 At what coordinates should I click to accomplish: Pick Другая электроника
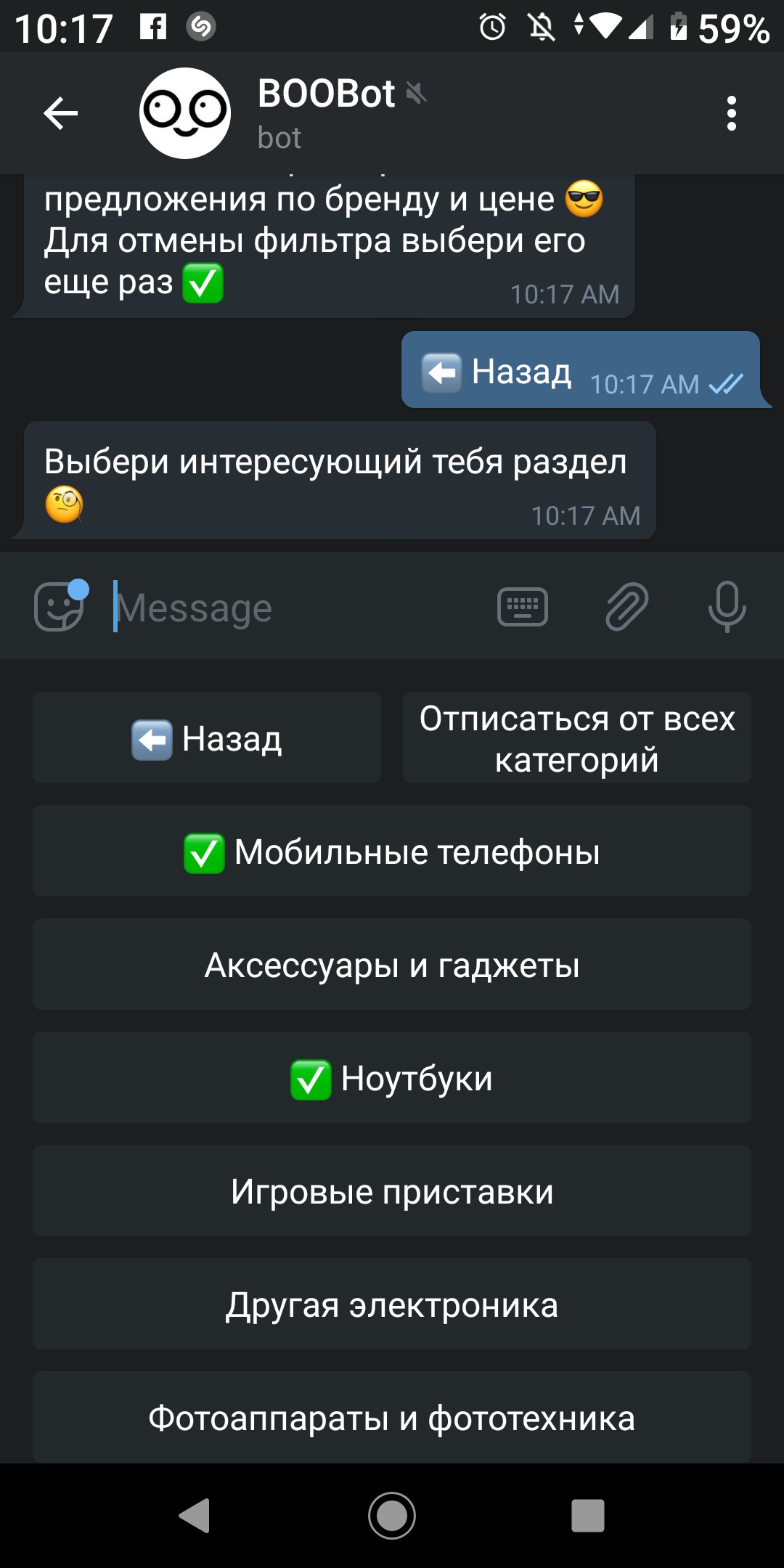tap(392, 1304)
